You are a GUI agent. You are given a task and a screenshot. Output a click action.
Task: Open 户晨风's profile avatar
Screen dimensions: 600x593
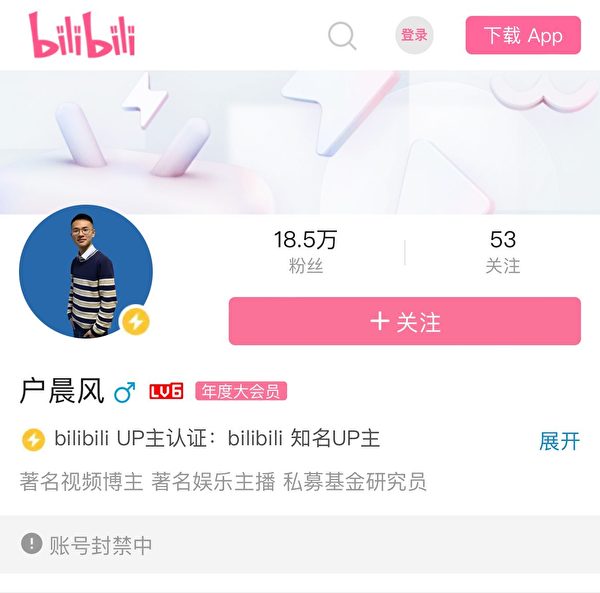(x=86, y=272)
